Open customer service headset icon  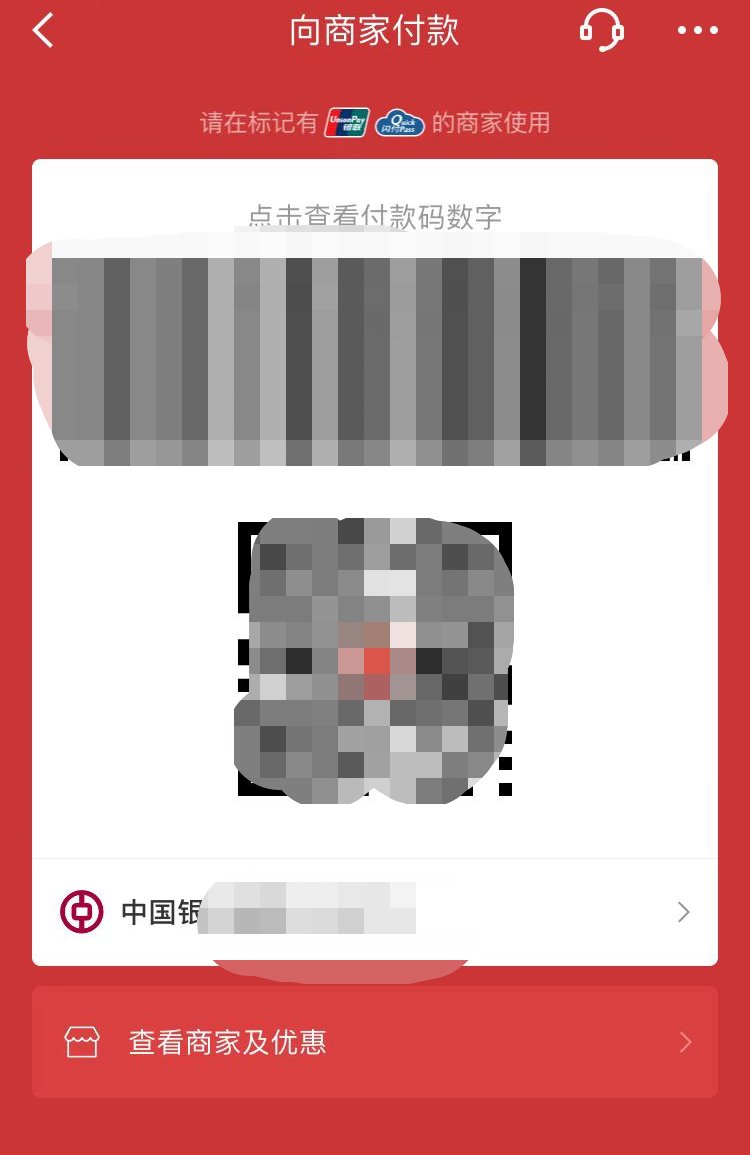[602, 30]
